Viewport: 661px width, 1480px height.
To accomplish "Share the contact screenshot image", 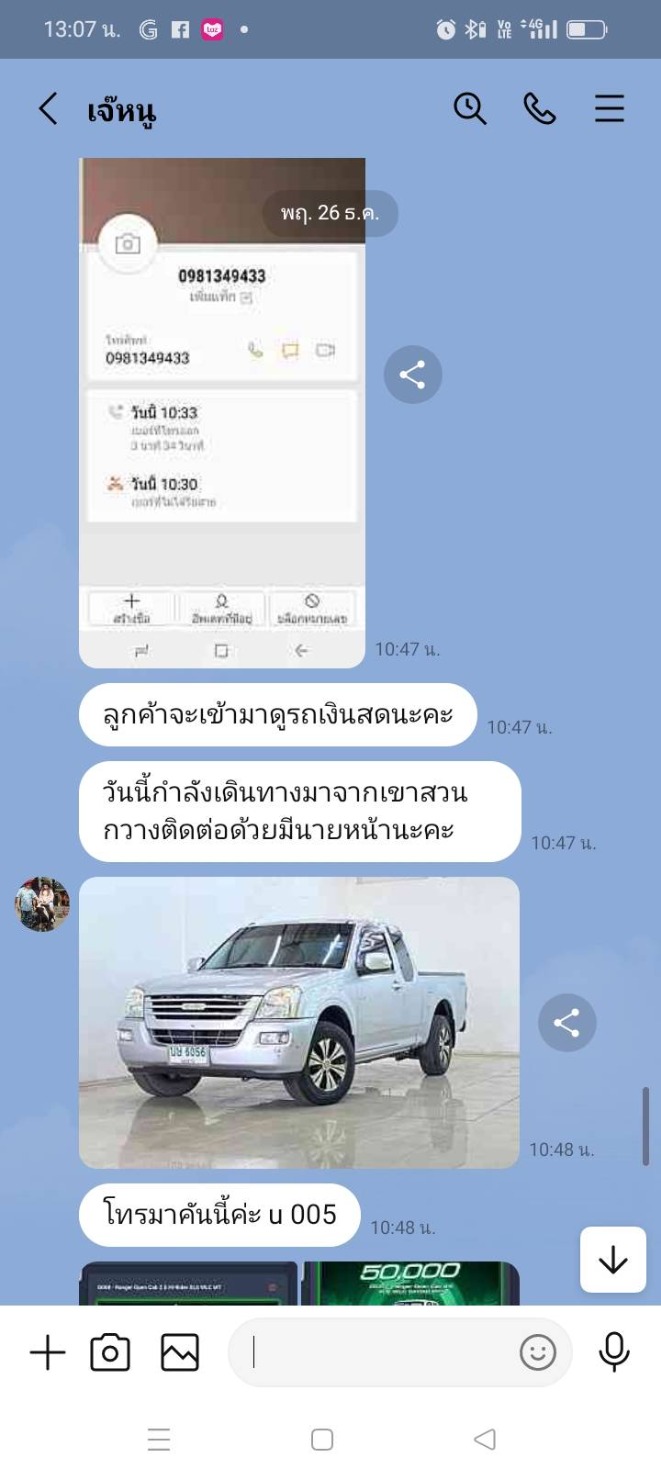I will (x=412, y=375).
